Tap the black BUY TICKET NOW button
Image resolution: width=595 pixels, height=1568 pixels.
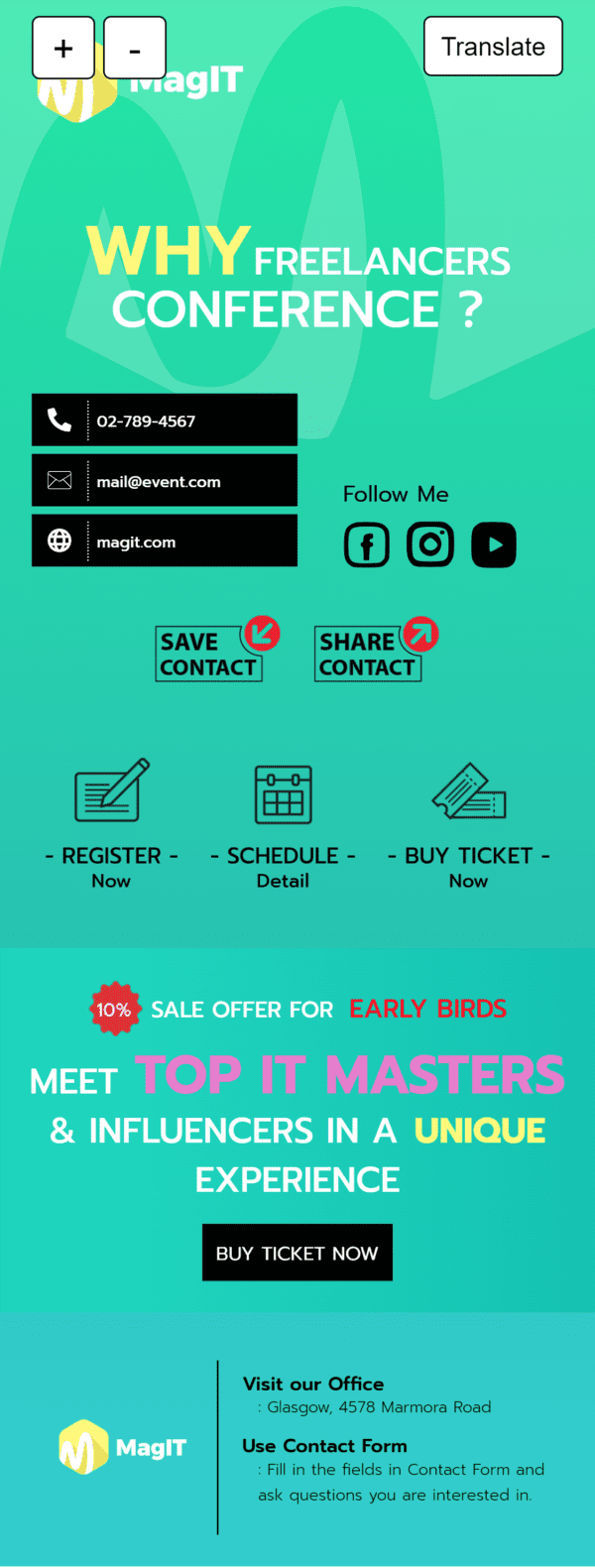(x=297, y=1253)
